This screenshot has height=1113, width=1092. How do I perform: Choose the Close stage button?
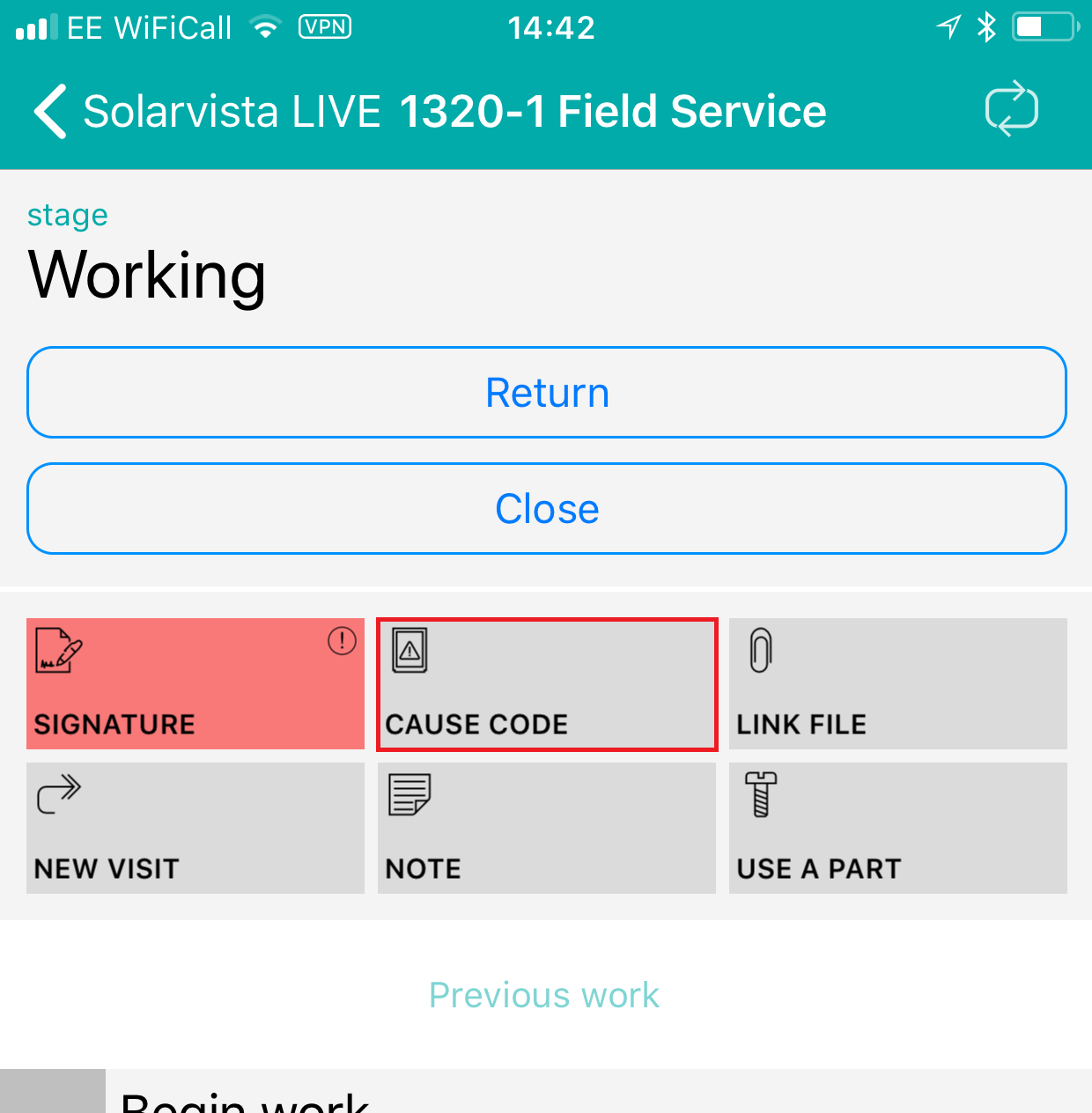(x=546, y=509)
